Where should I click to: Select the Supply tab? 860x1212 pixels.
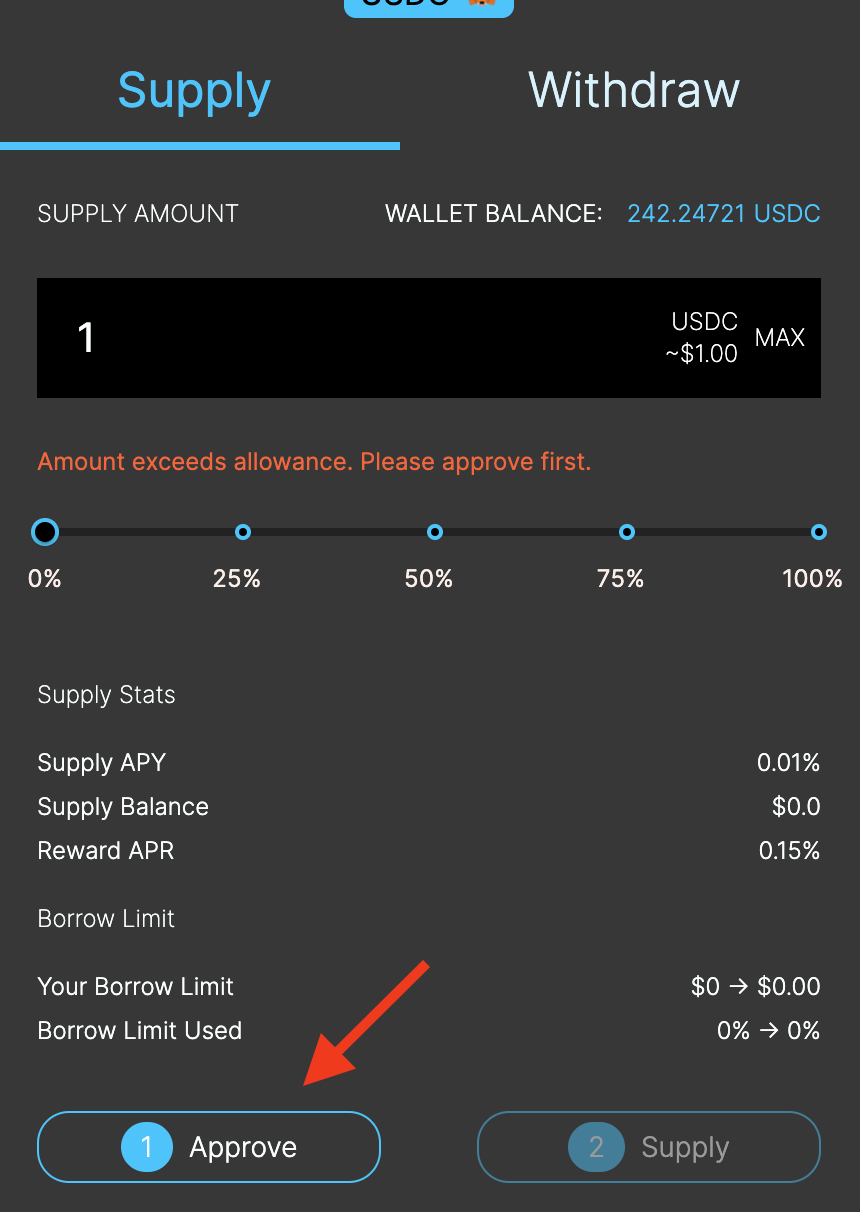[195, 91]
